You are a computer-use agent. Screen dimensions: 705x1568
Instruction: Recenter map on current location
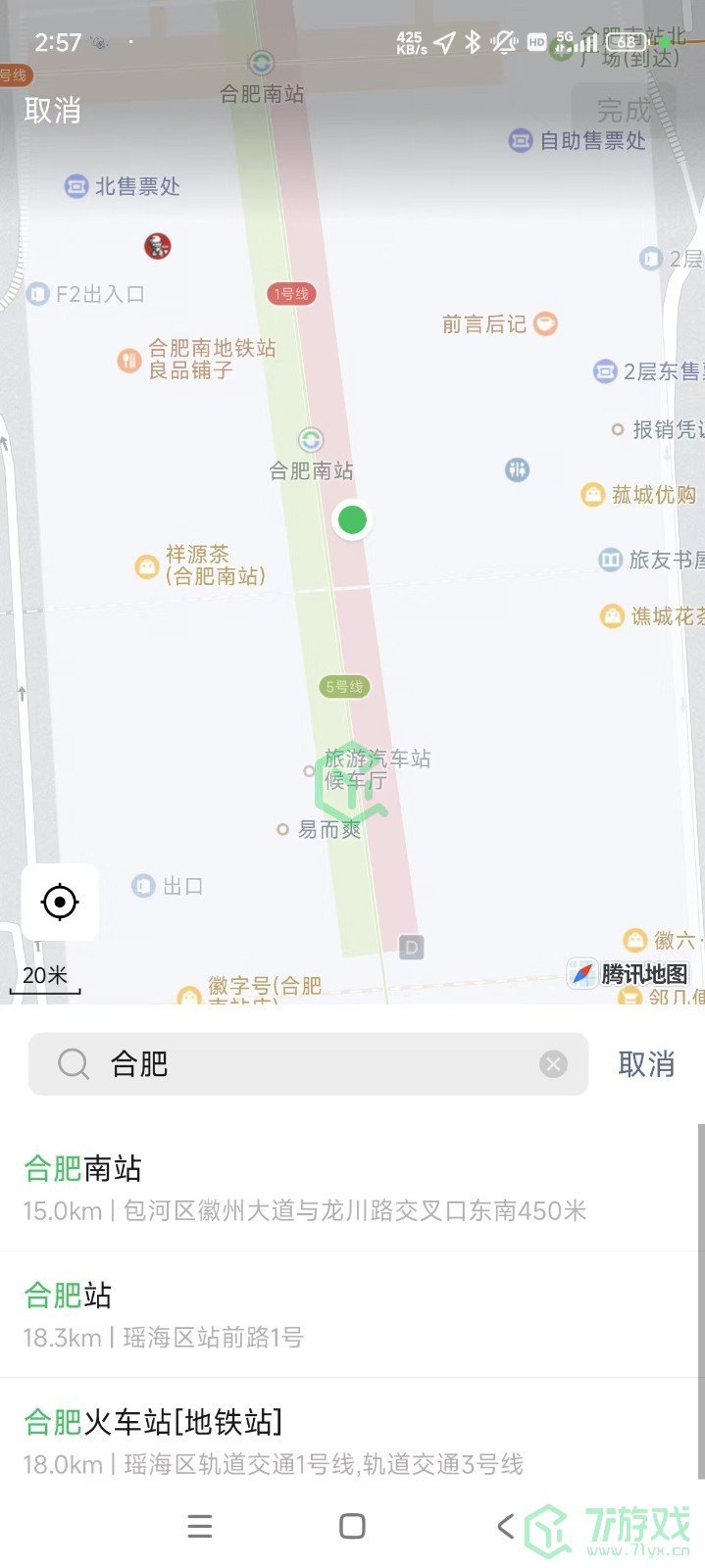coord(60,902)
